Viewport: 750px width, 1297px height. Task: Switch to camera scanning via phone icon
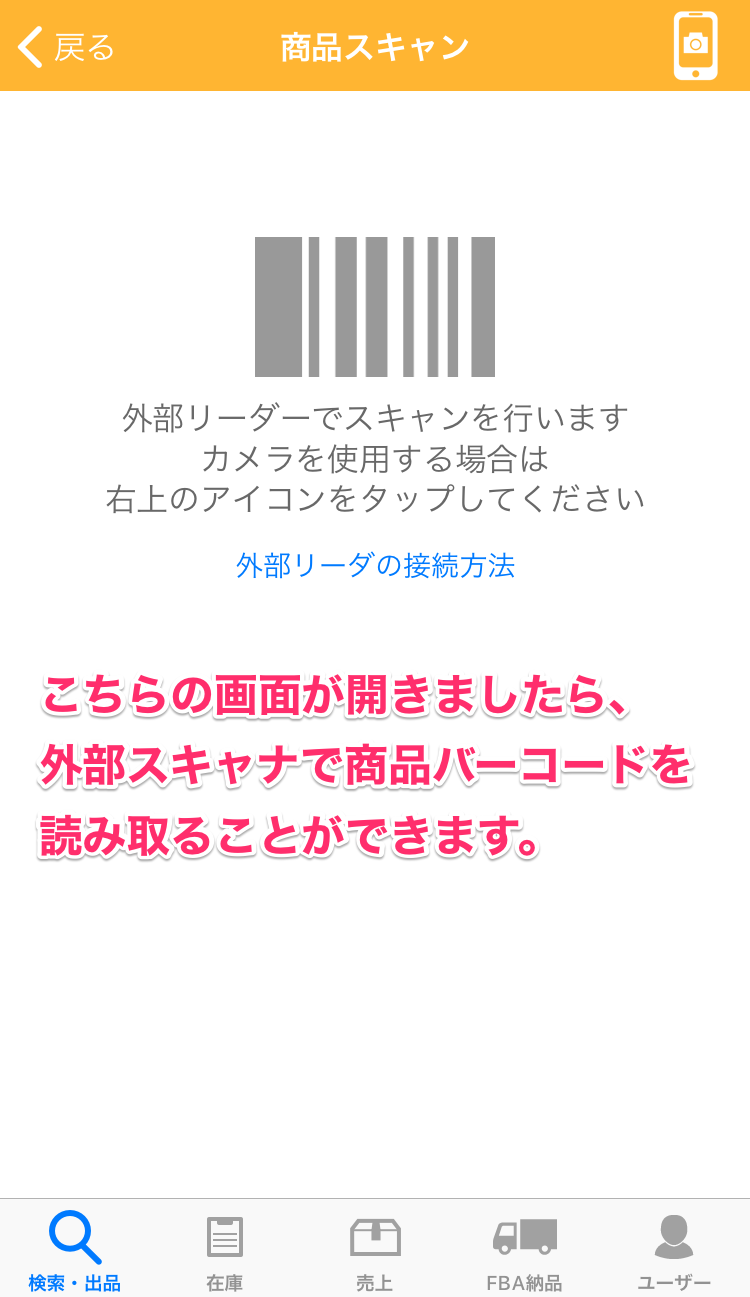695,46
